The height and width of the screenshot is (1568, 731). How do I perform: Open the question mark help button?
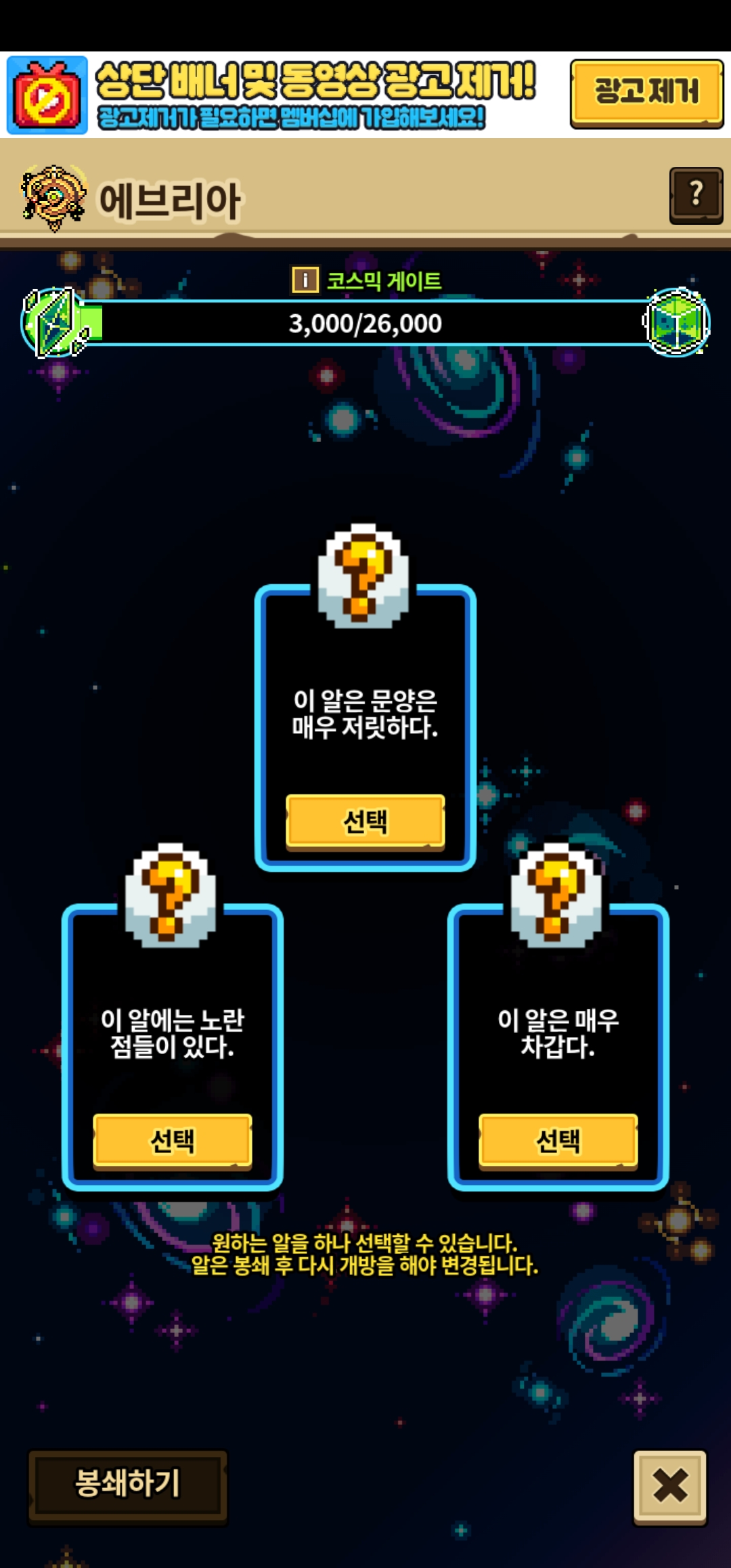pyautogui.click(x=696, y=195)
